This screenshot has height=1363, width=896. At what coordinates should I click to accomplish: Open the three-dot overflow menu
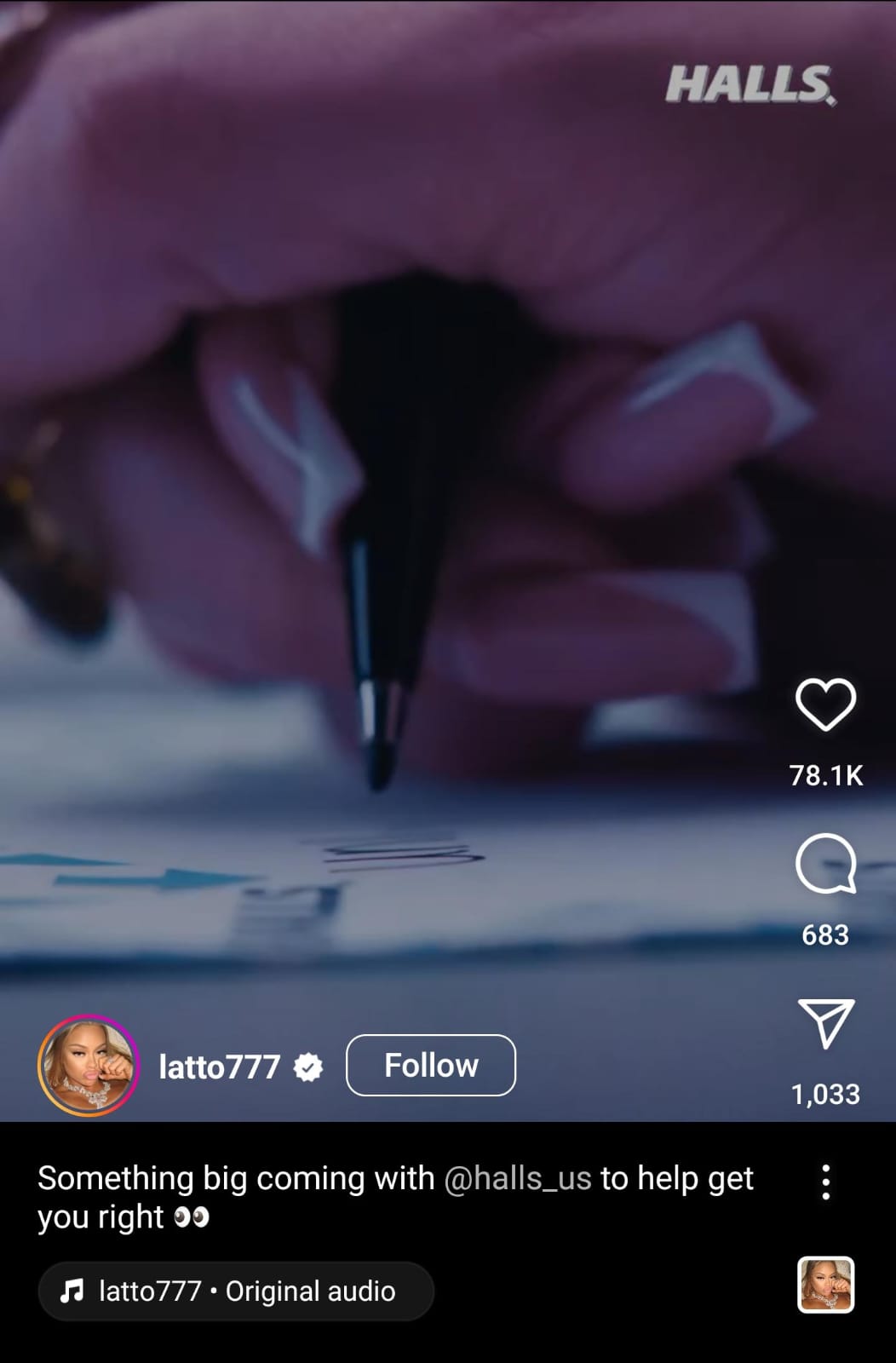click(825, 1182)
